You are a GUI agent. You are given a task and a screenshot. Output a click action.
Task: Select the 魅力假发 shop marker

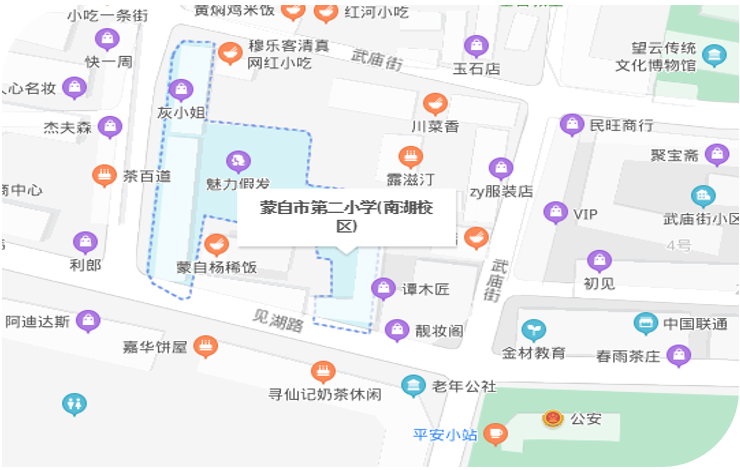[x=238, y=160]
